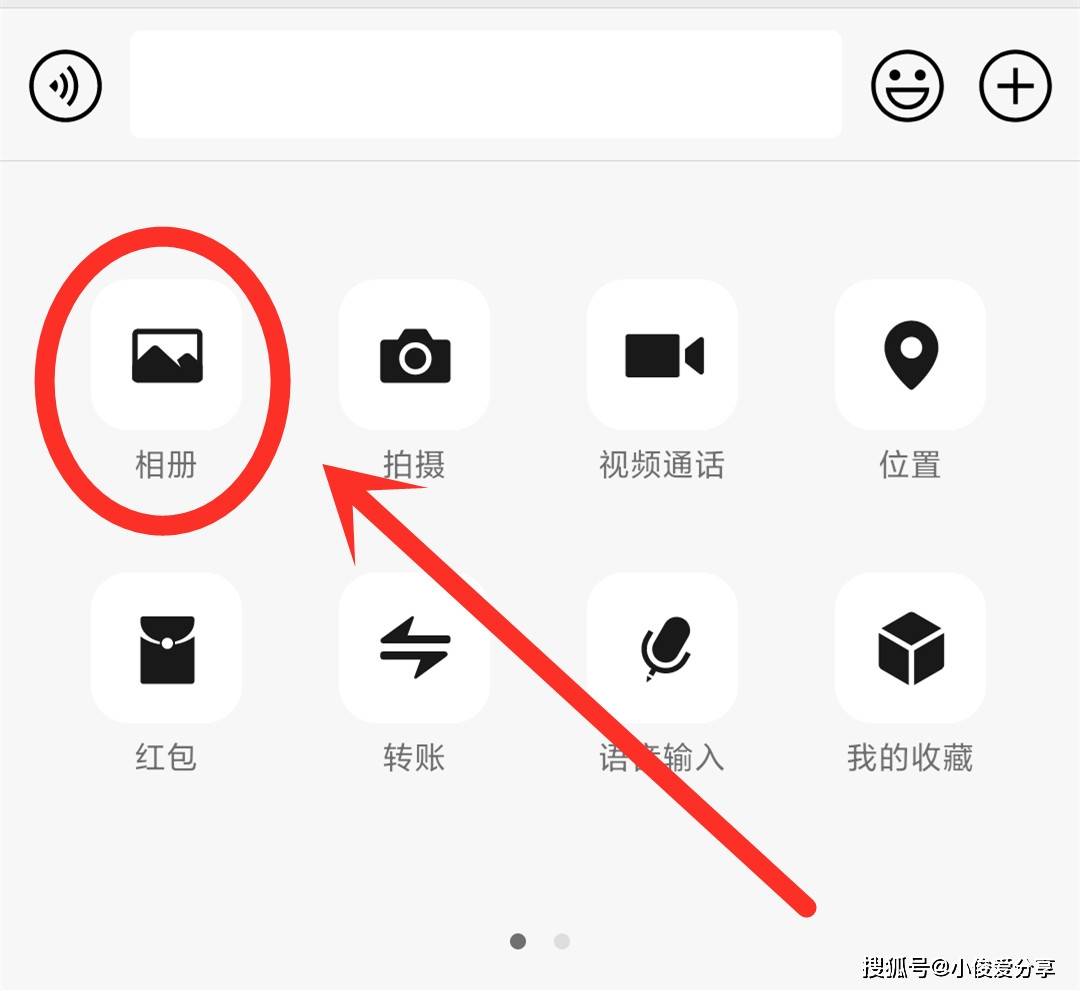Share your 位置 location
1080x991 pixels.
tap(910, 356)
